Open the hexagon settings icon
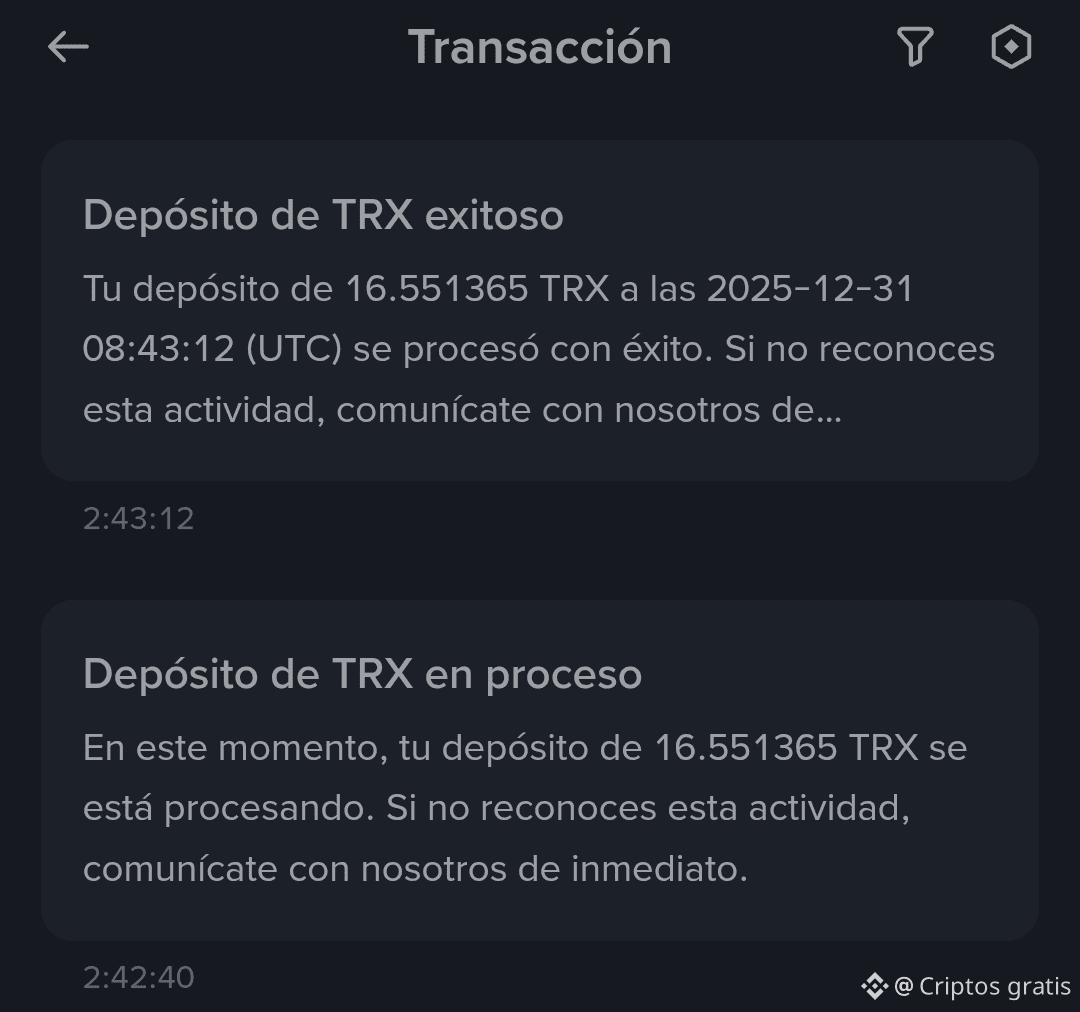Screen dimensions: 1080x1012 pos(1010,47)
